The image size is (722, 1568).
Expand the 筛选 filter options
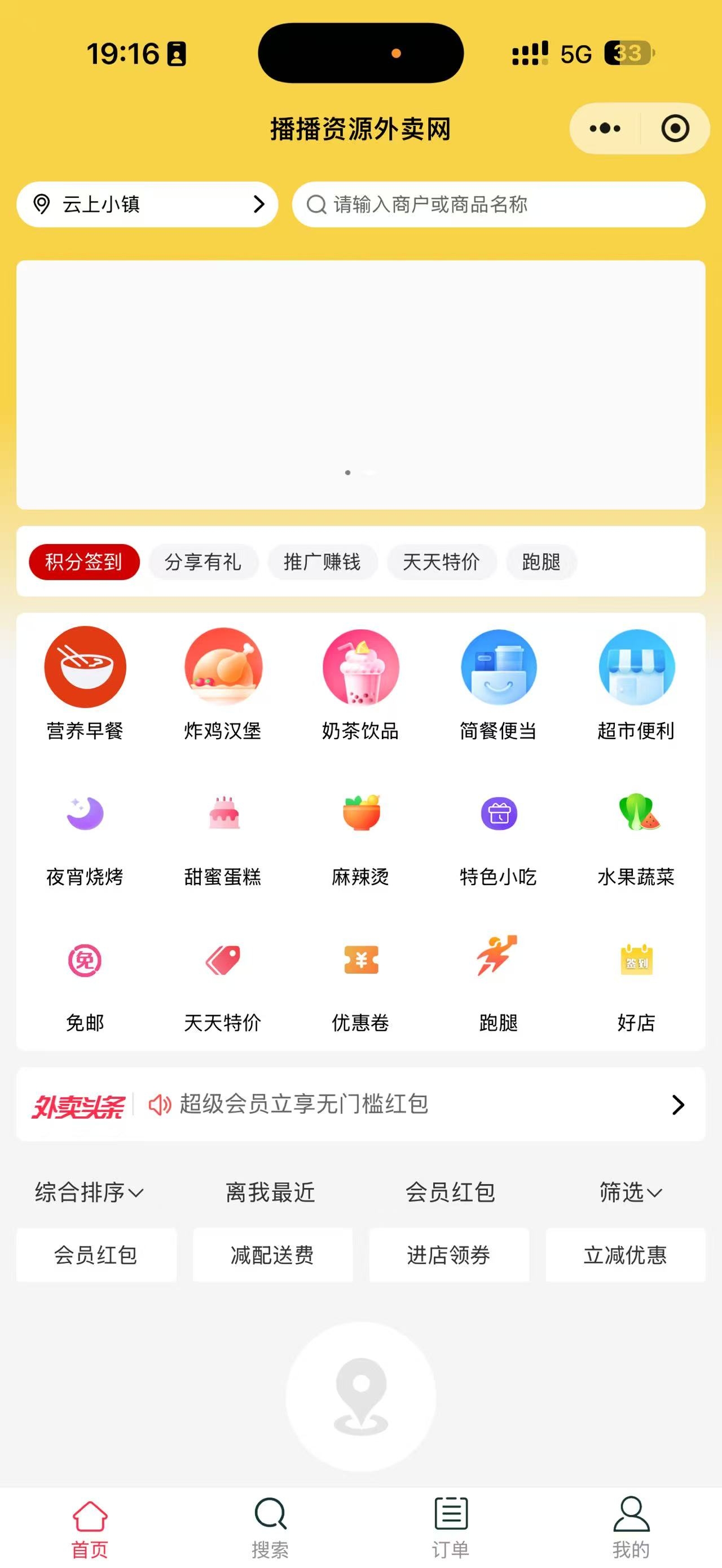click(630, 1192)
